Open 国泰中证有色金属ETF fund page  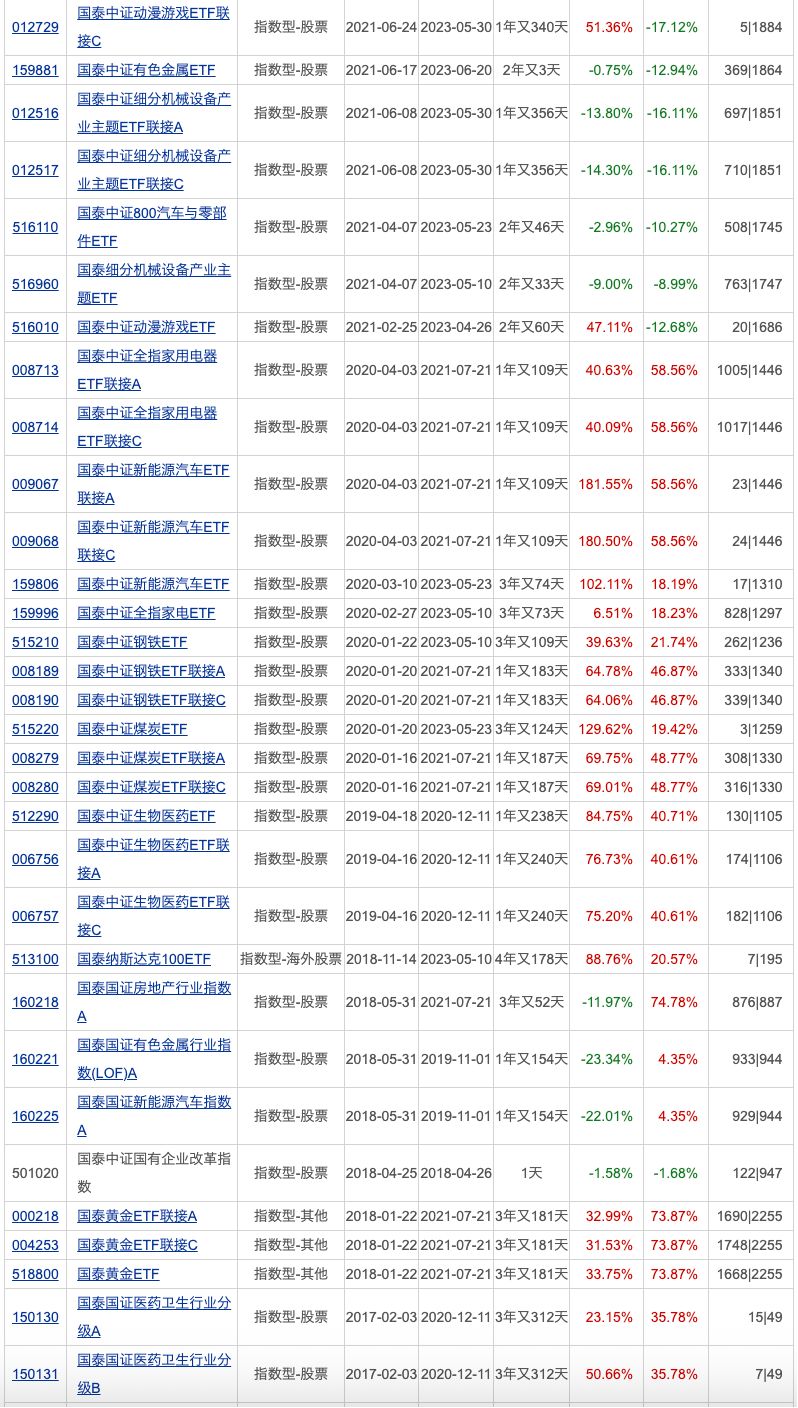coord(146,70)
